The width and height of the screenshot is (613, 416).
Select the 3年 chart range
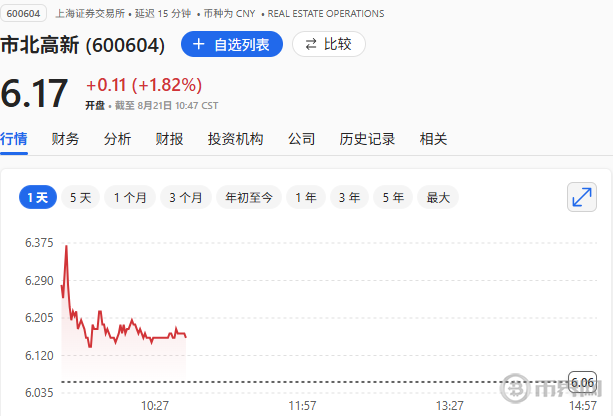(x=349, y=198)
